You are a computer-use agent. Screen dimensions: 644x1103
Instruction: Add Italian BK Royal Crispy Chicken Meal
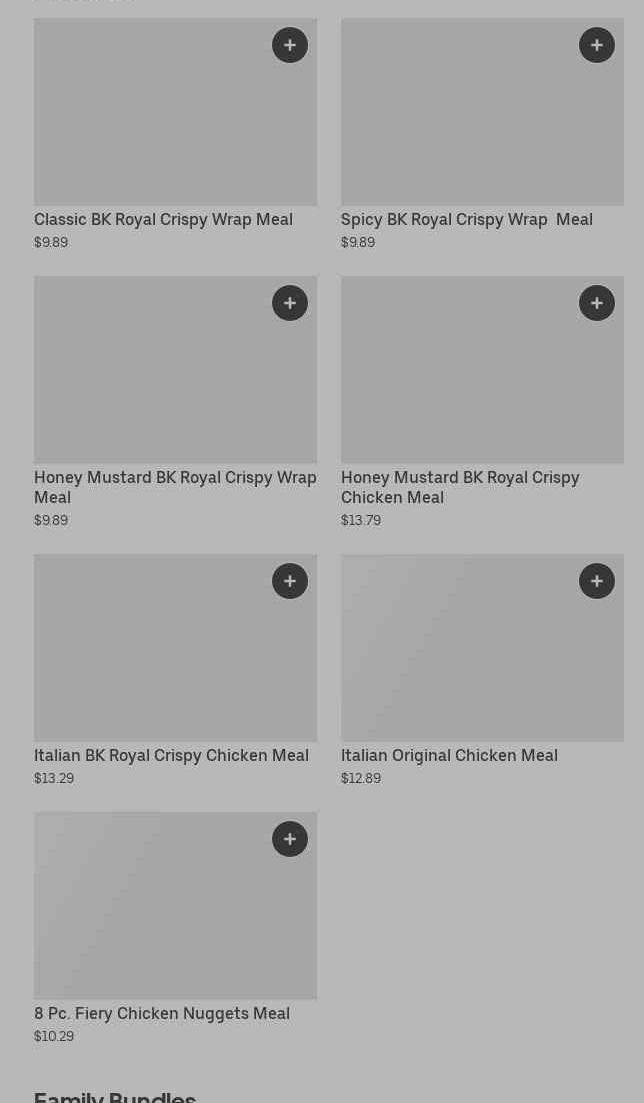[290, 581]
